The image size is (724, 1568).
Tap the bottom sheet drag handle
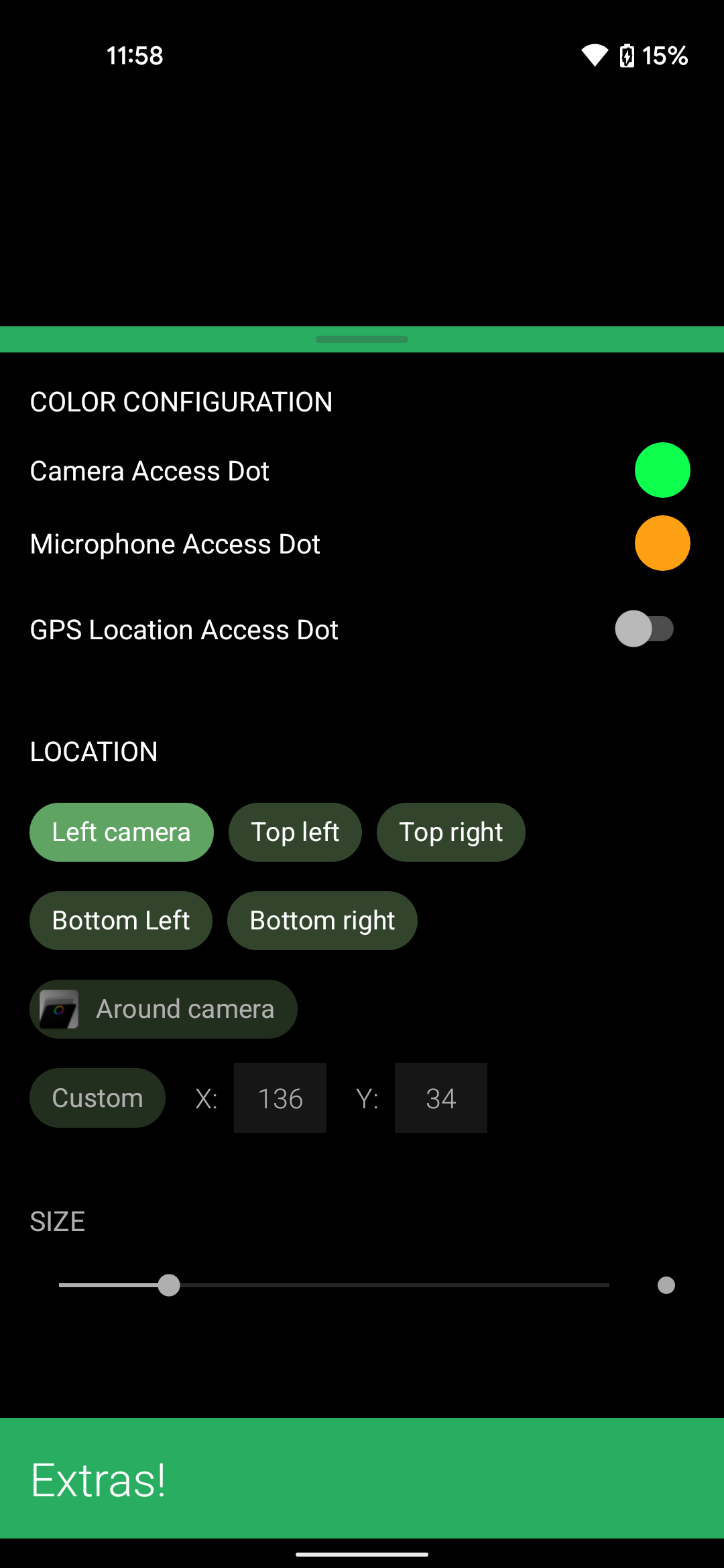click(x=362, y=339)
